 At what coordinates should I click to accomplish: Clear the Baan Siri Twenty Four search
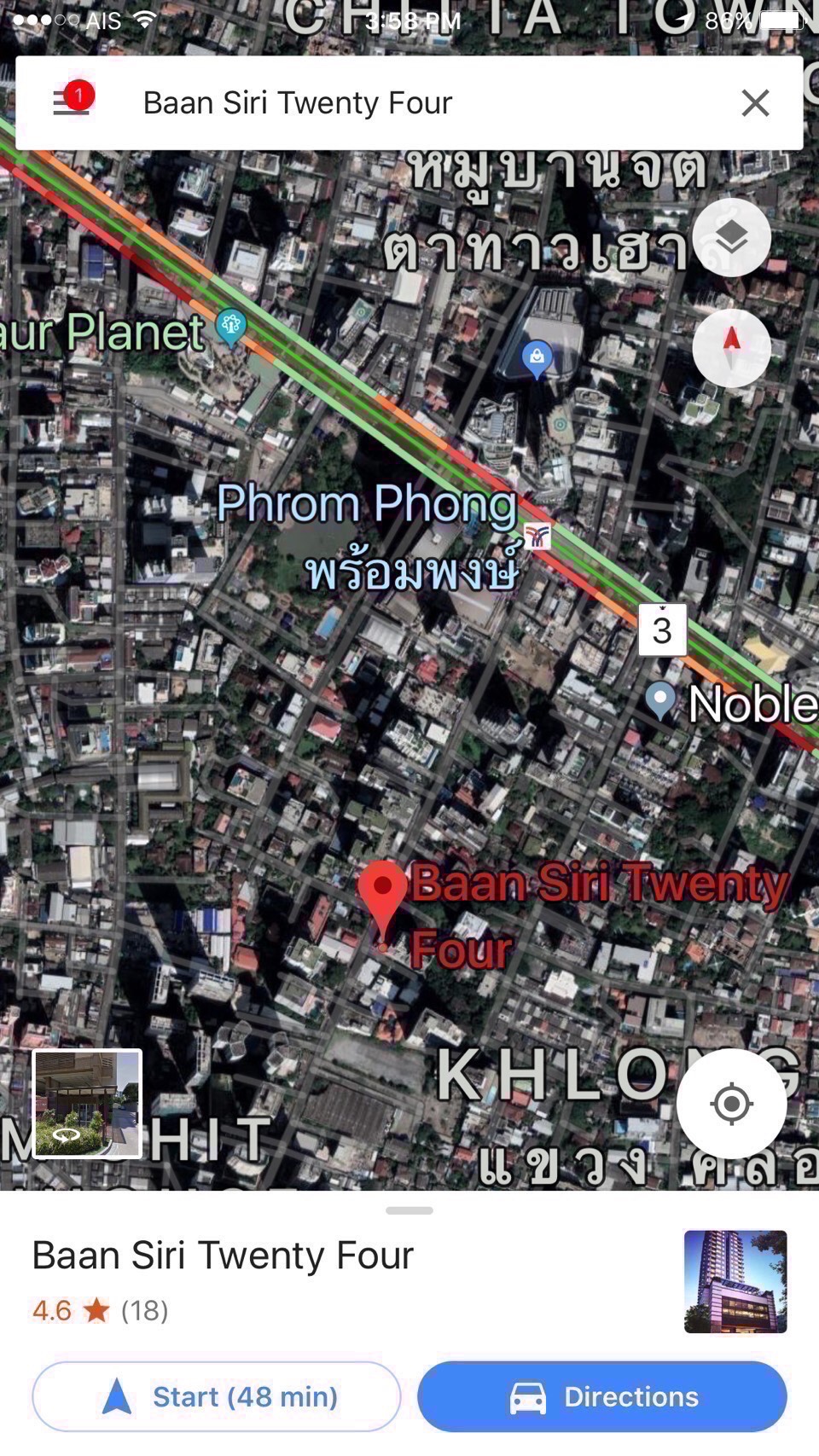(755, 103)
